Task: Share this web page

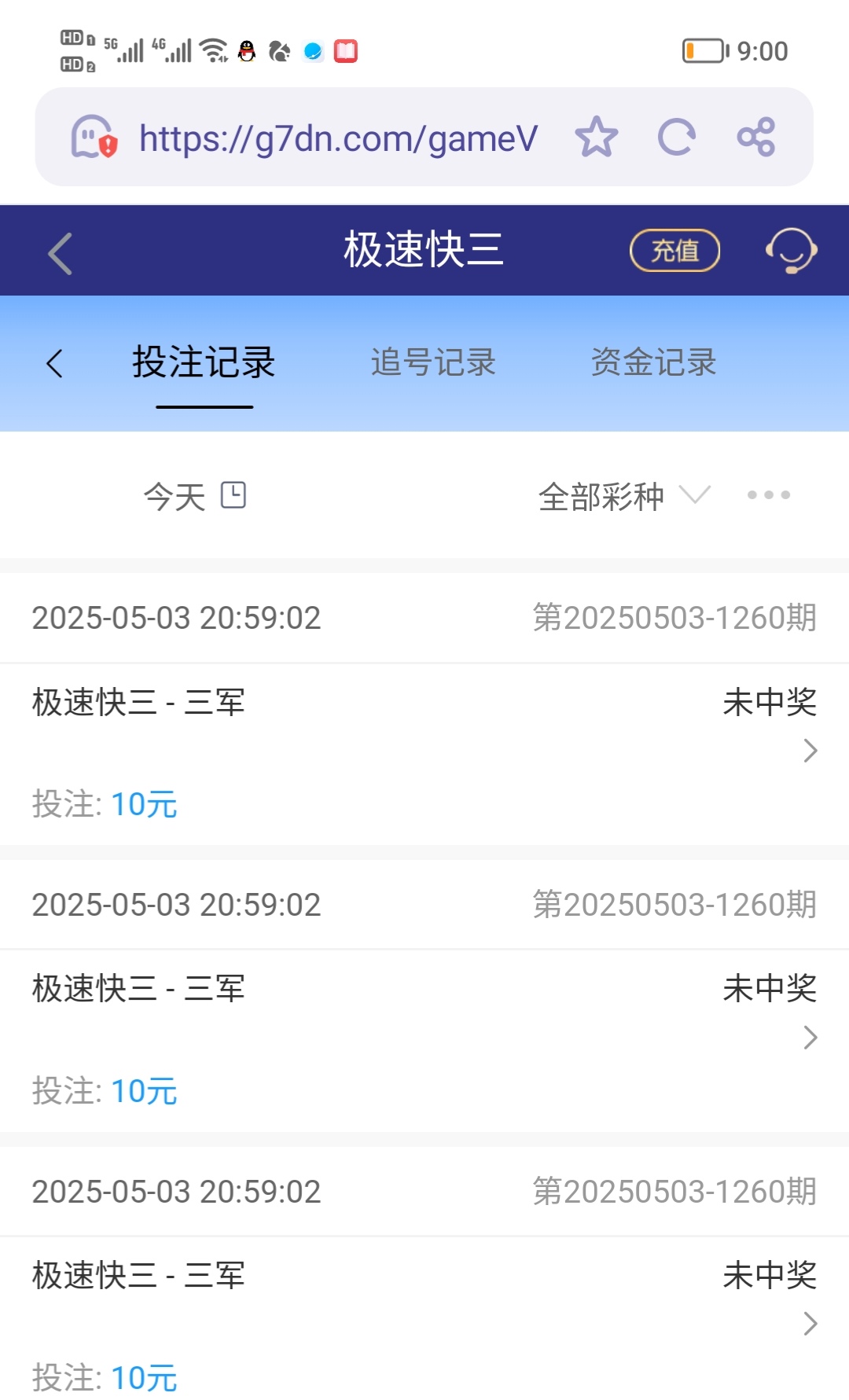Action: [756, 137]
